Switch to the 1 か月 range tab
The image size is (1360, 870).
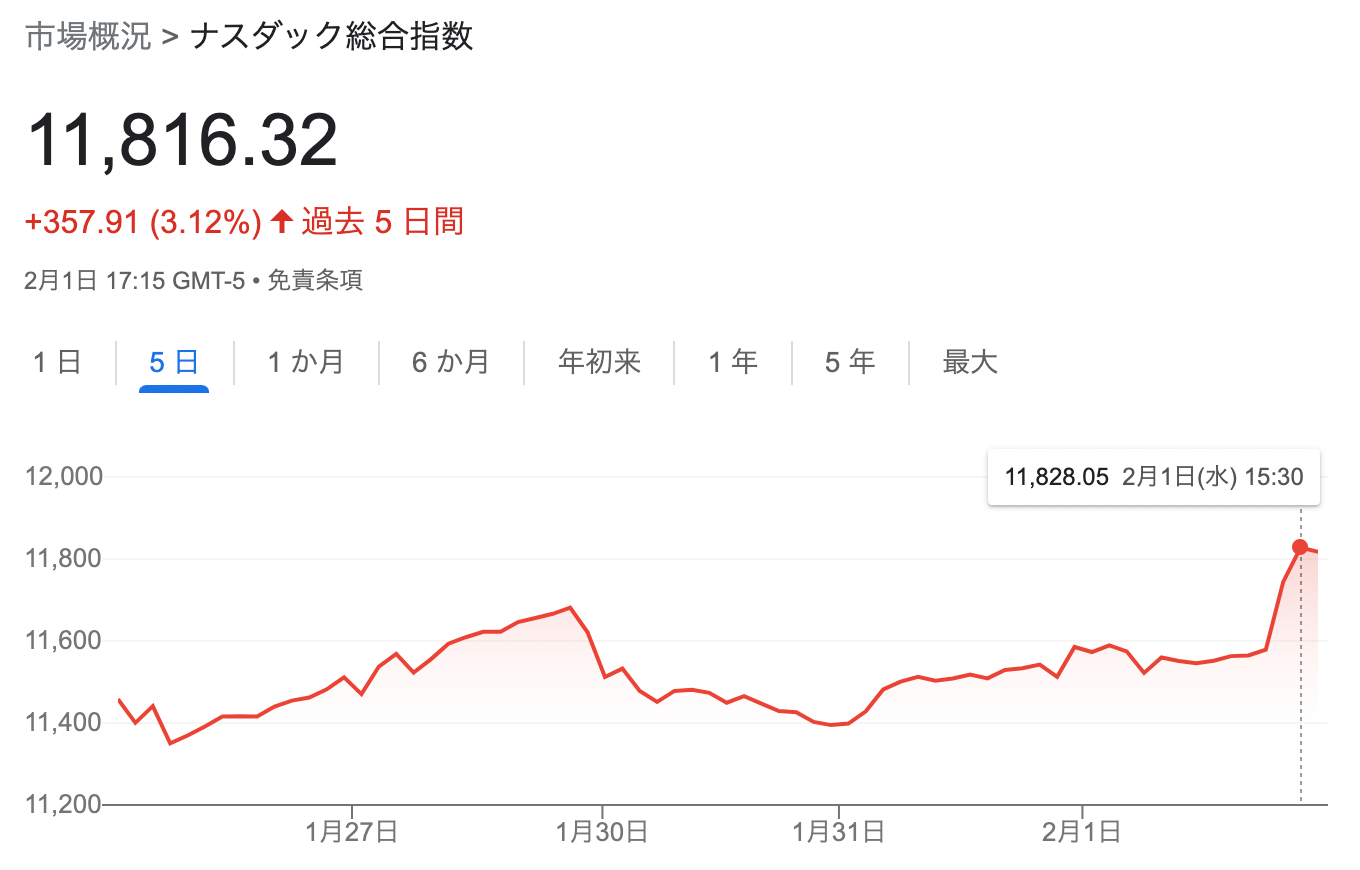point(306,362)
